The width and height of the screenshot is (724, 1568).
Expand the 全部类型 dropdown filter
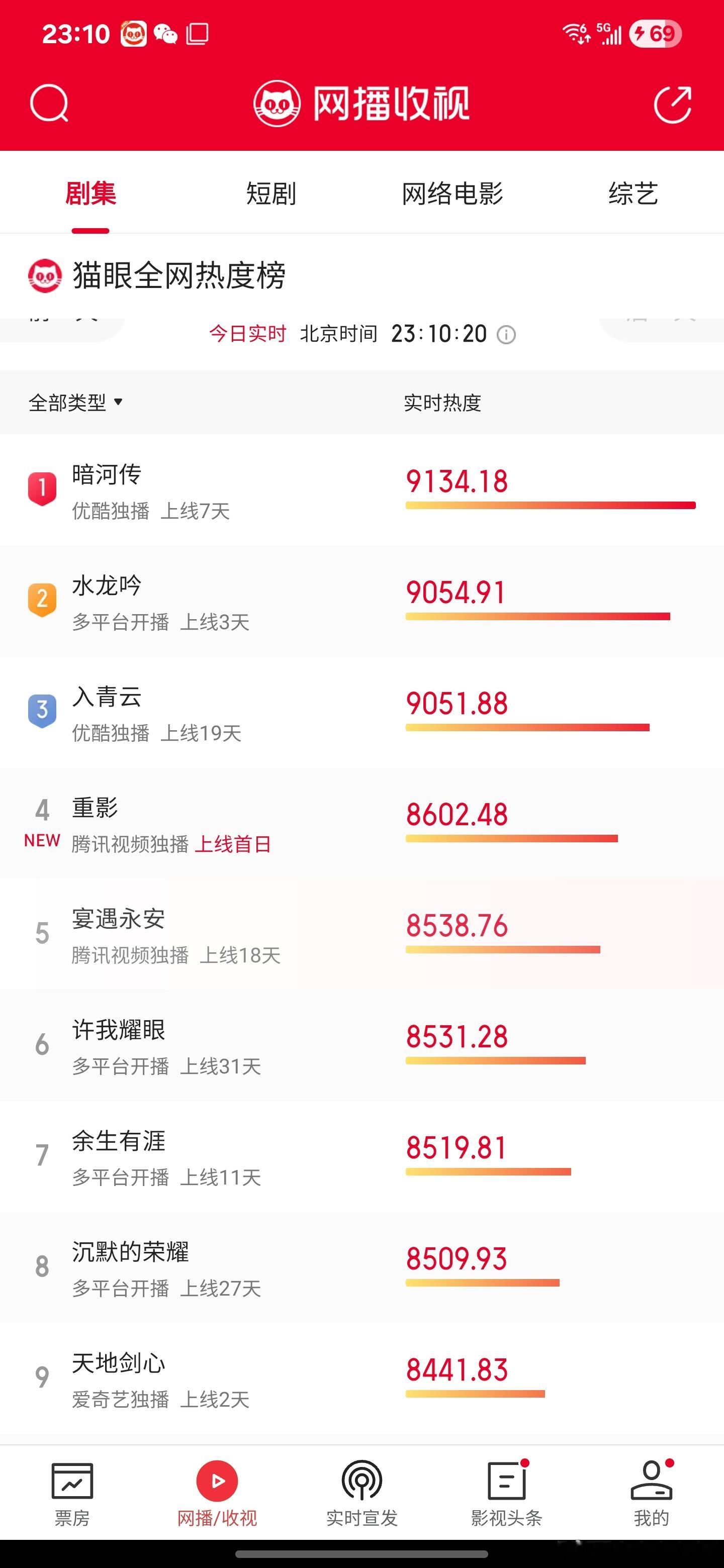click(x=75, y=403)
